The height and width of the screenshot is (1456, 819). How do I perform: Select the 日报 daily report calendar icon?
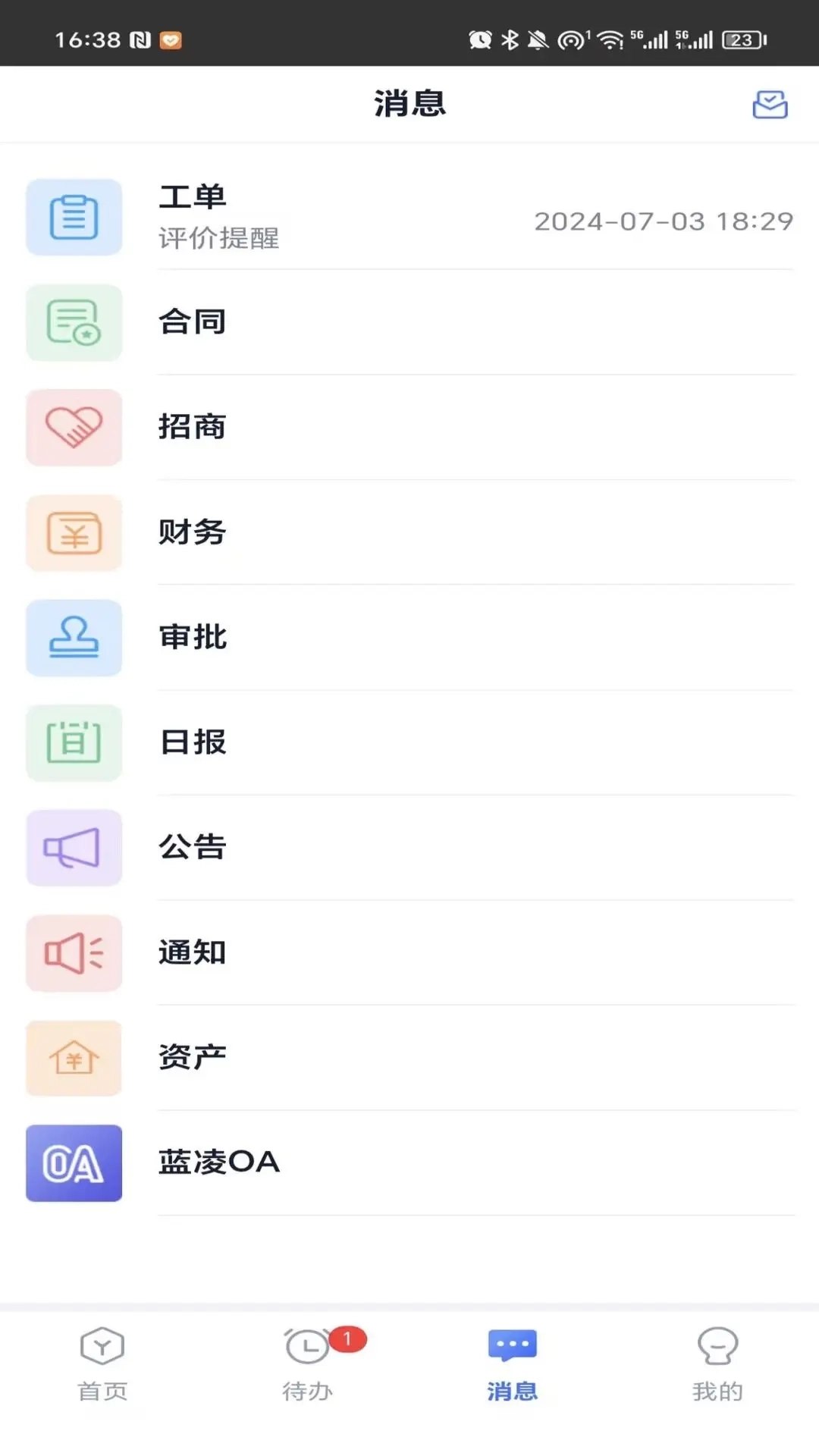(x=74, y=743)
